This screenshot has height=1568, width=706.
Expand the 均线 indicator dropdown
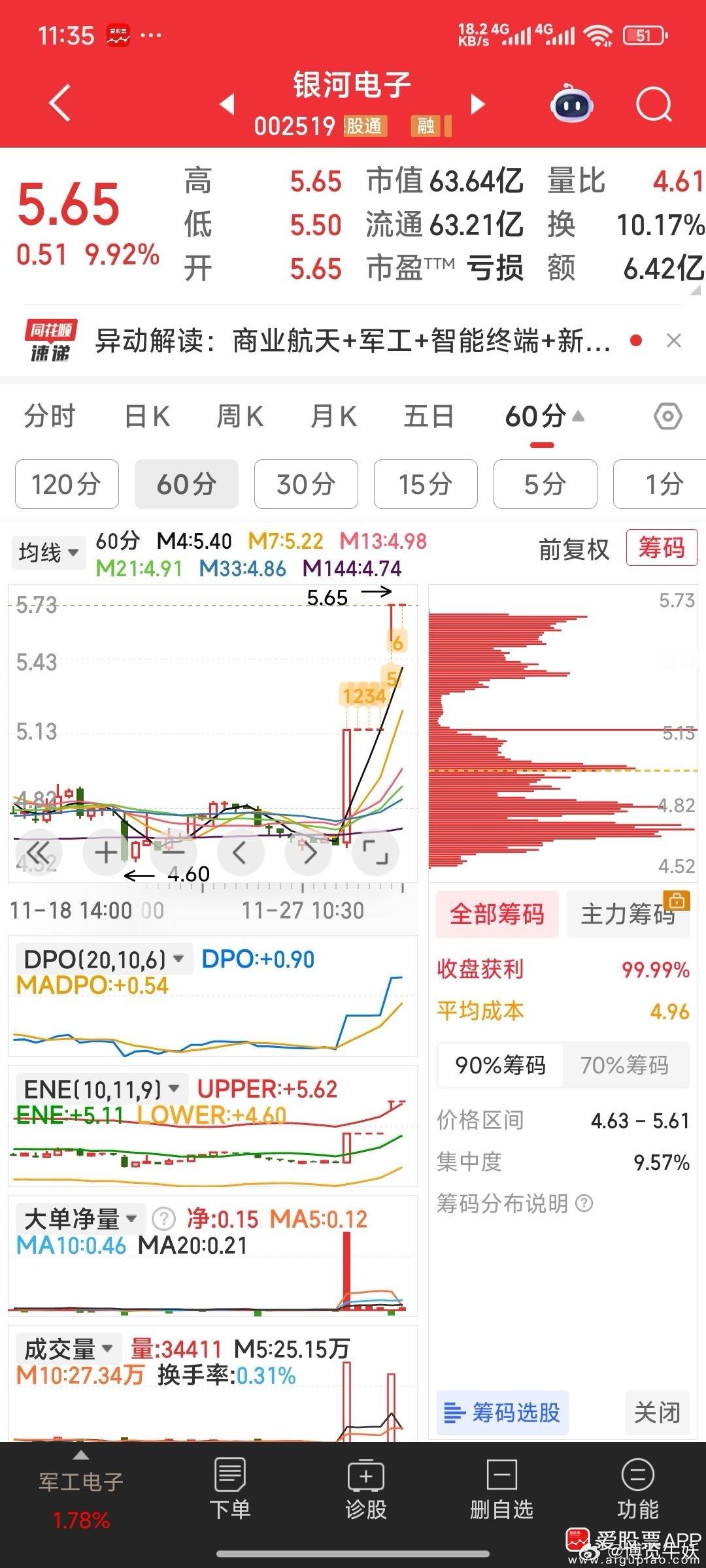tap(49, 553)
